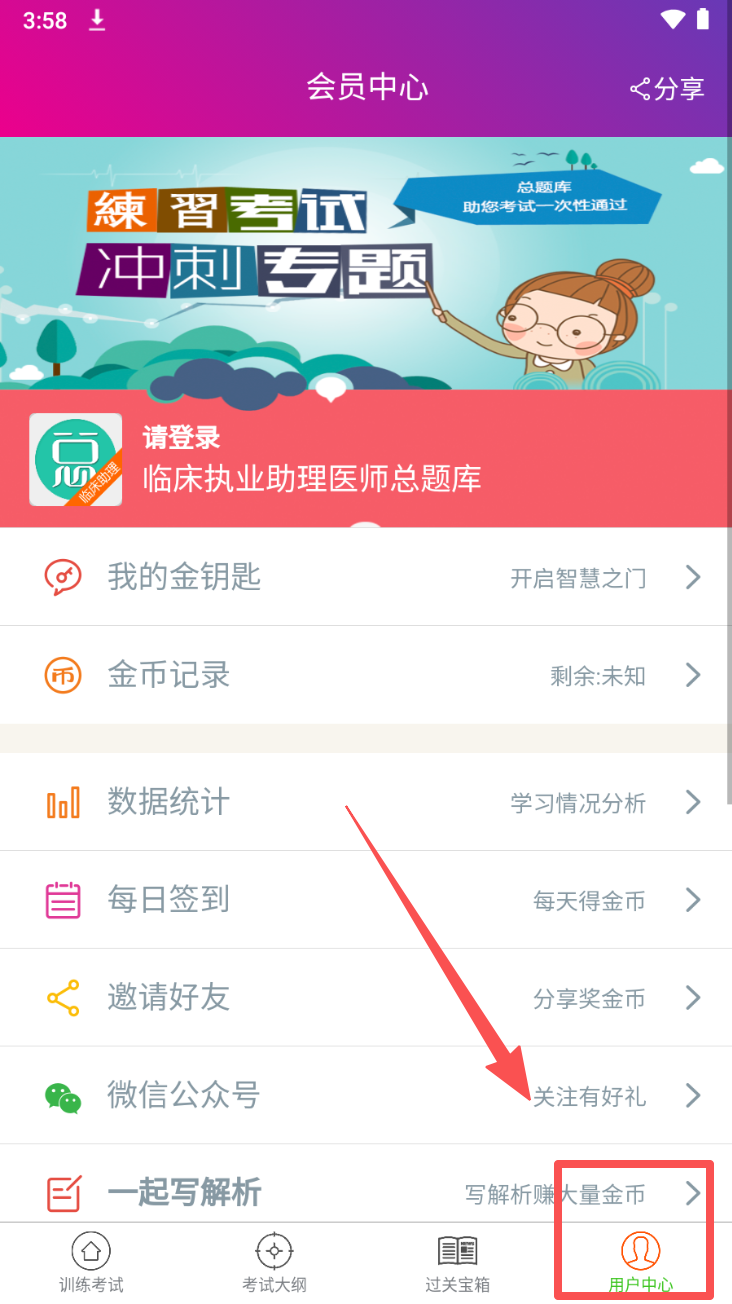Select the 用户中心 tab
Viewport: 732px width, 1304px height.
click(x=640, y=1263)
